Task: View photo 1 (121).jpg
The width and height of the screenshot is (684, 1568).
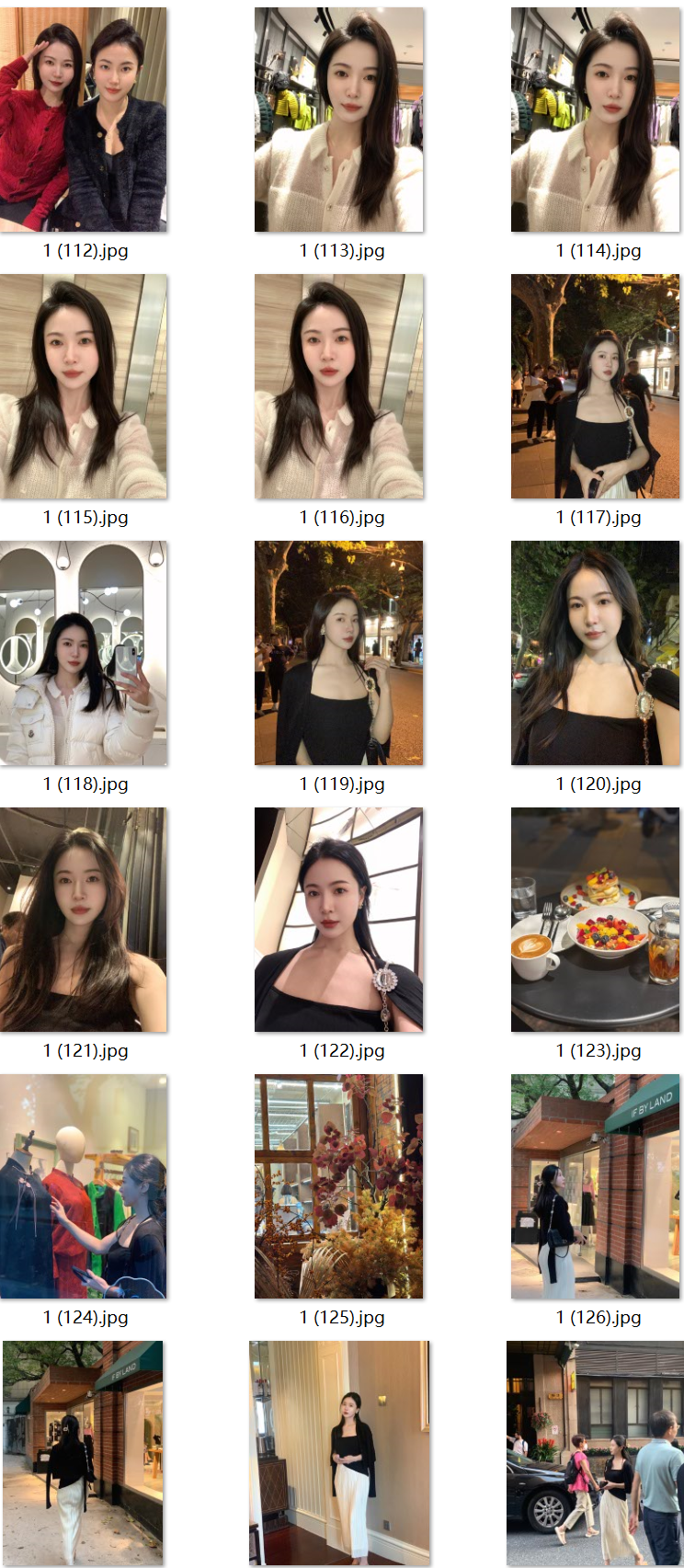Action: click(84, 920)
